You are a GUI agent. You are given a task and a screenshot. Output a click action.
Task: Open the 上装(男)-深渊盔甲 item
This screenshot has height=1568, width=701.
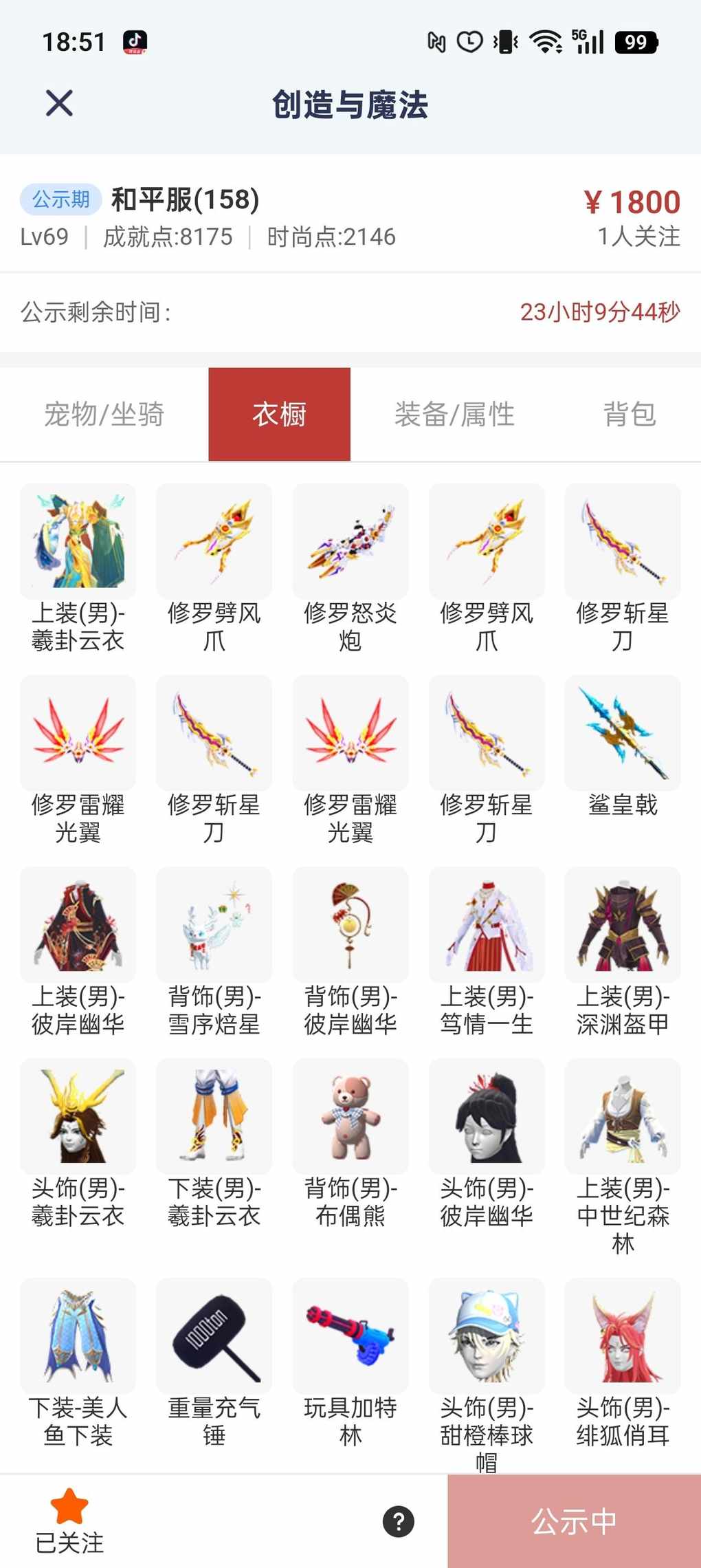click(x=623, y=925)
